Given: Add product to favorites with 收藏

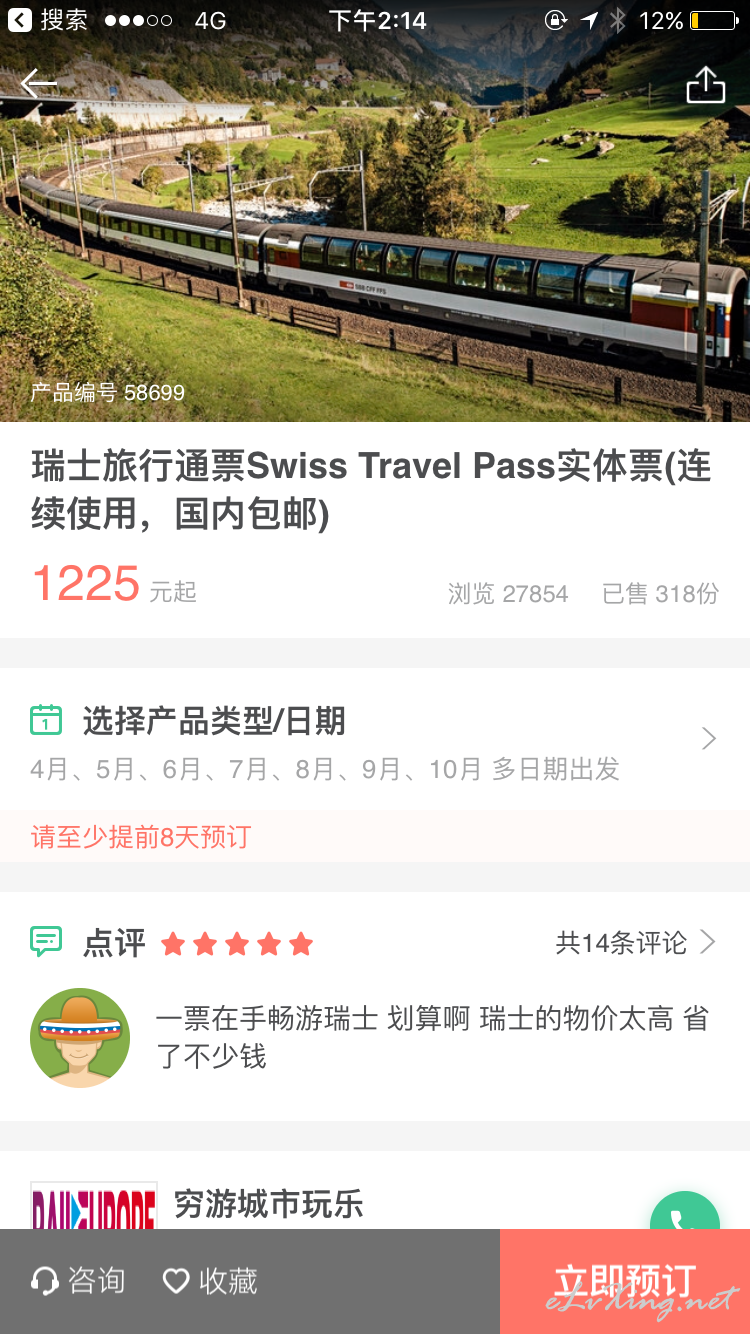Looking at the screenshot, I should pyautogui.click(x=210, y=1281).
